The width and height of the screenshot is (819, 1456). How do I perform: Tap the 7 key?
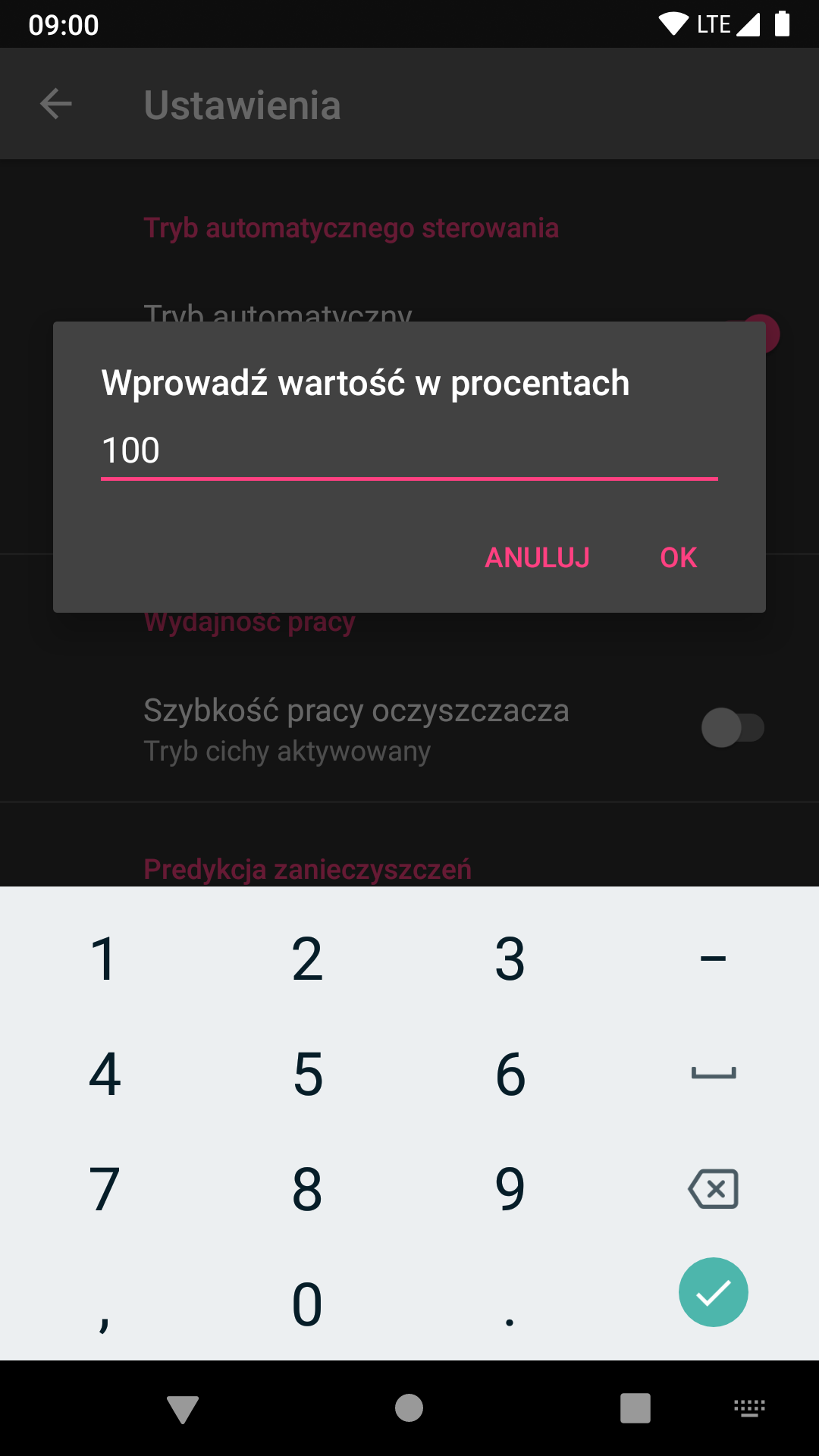pos(104,1189)
